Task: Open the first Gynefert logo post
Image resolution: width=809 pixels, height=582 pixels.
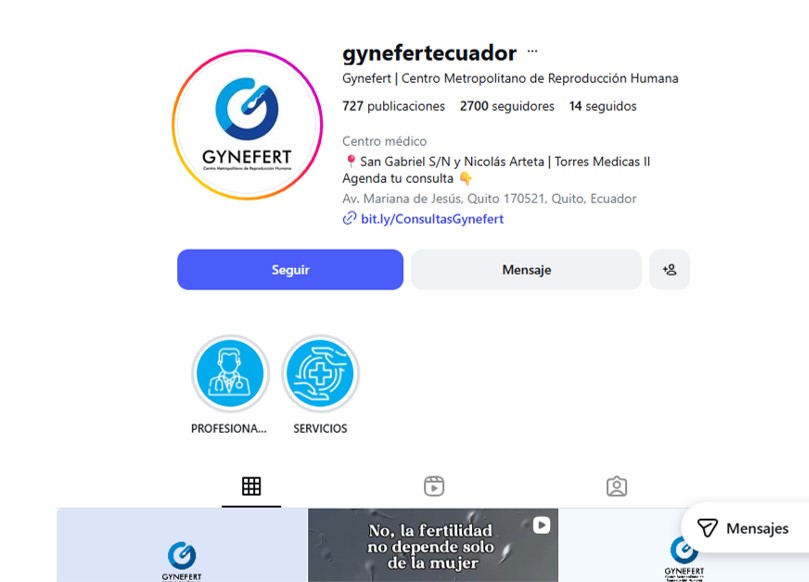Action: (x=182, y=545)
